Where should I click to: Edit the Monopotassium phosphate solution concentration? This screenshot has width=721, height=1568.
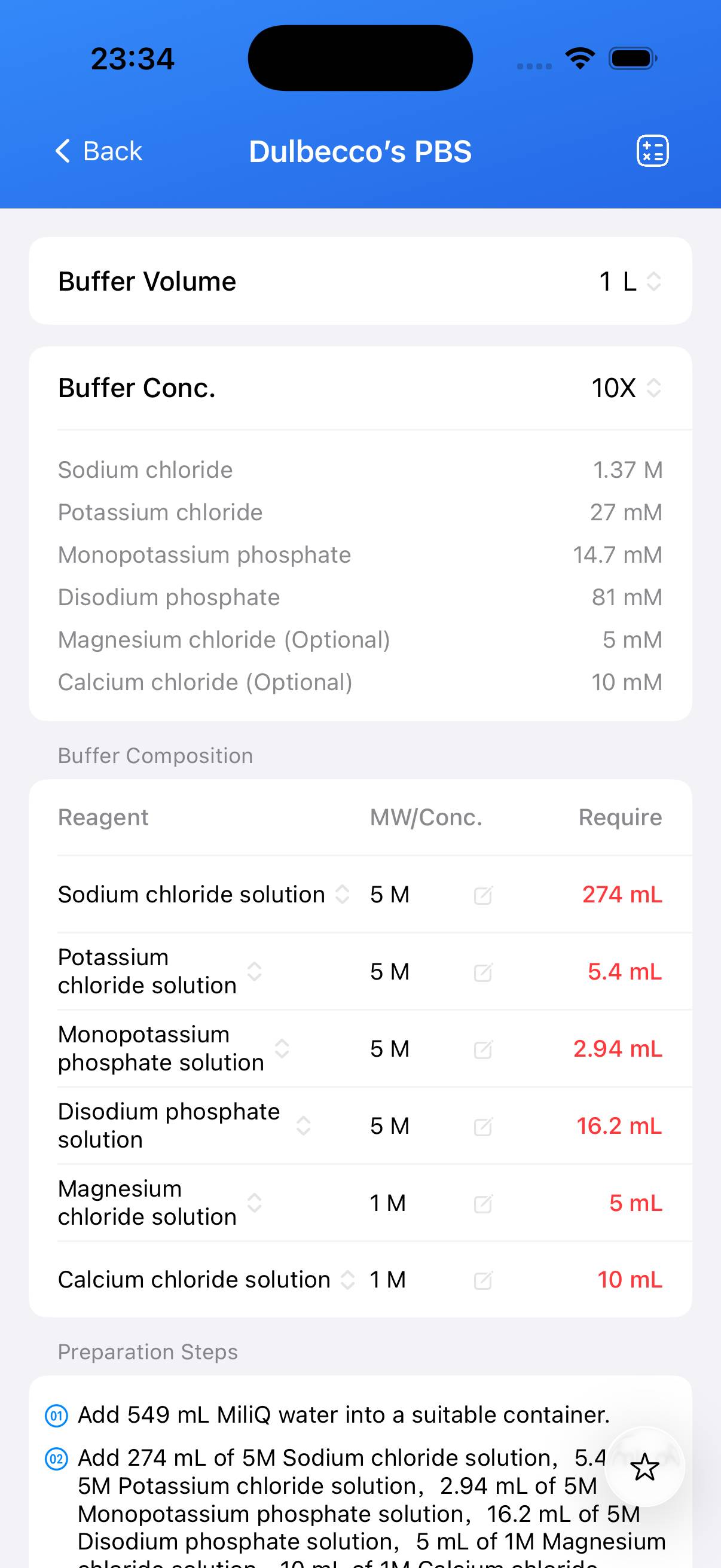point(483,1050)
